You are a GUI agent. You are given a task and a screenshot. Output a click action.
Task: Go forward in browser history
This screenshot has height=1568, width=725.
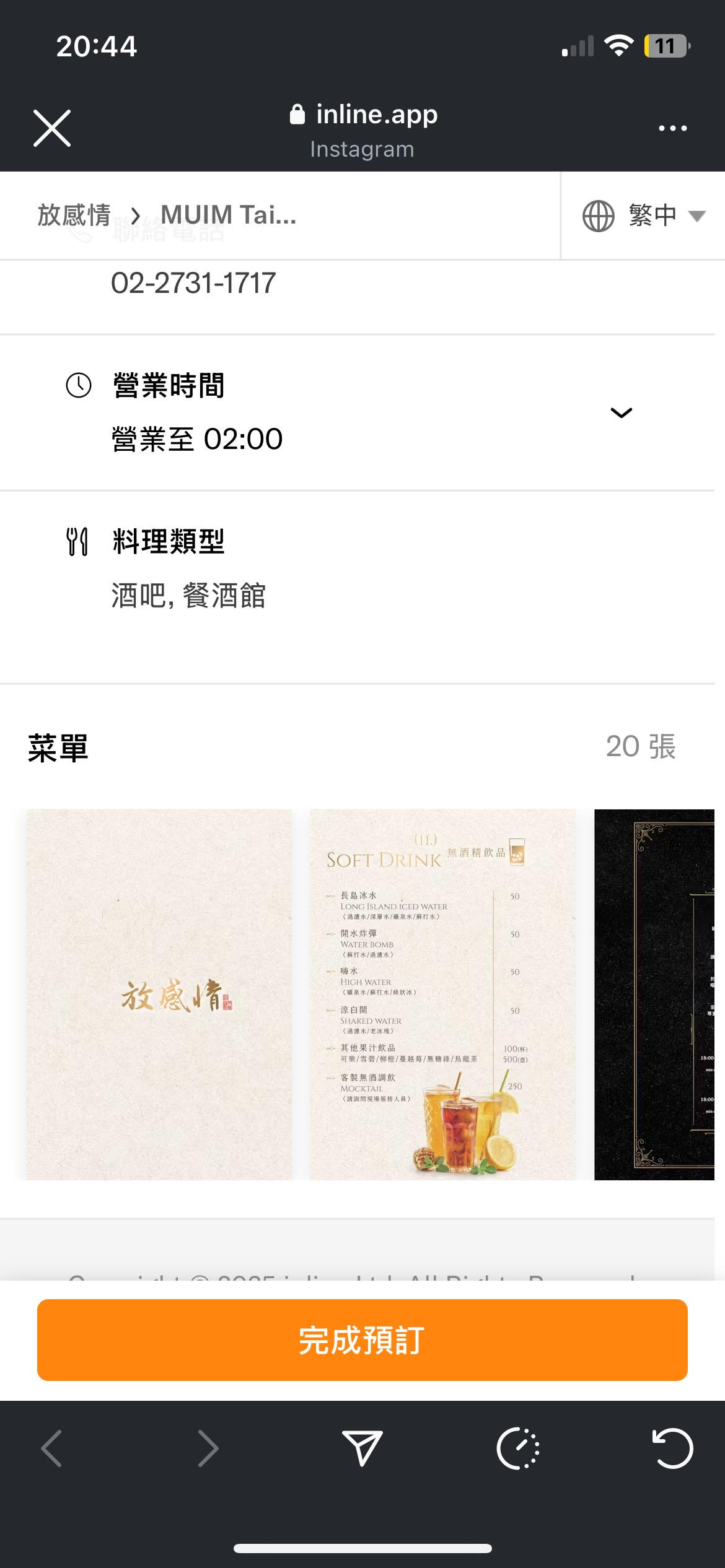point(208,1448)
